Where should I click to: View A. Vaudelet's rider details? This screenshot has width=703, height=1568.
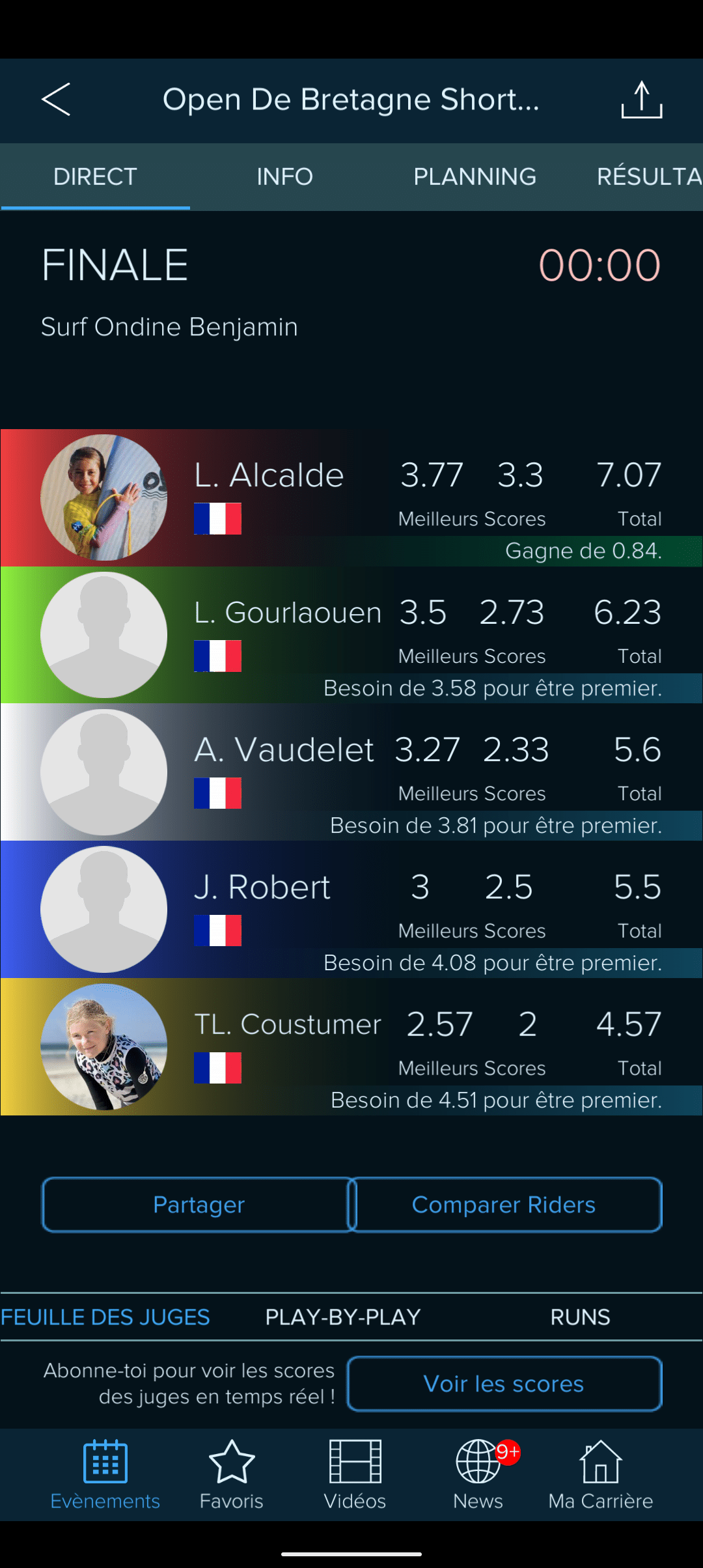point(351,772)
